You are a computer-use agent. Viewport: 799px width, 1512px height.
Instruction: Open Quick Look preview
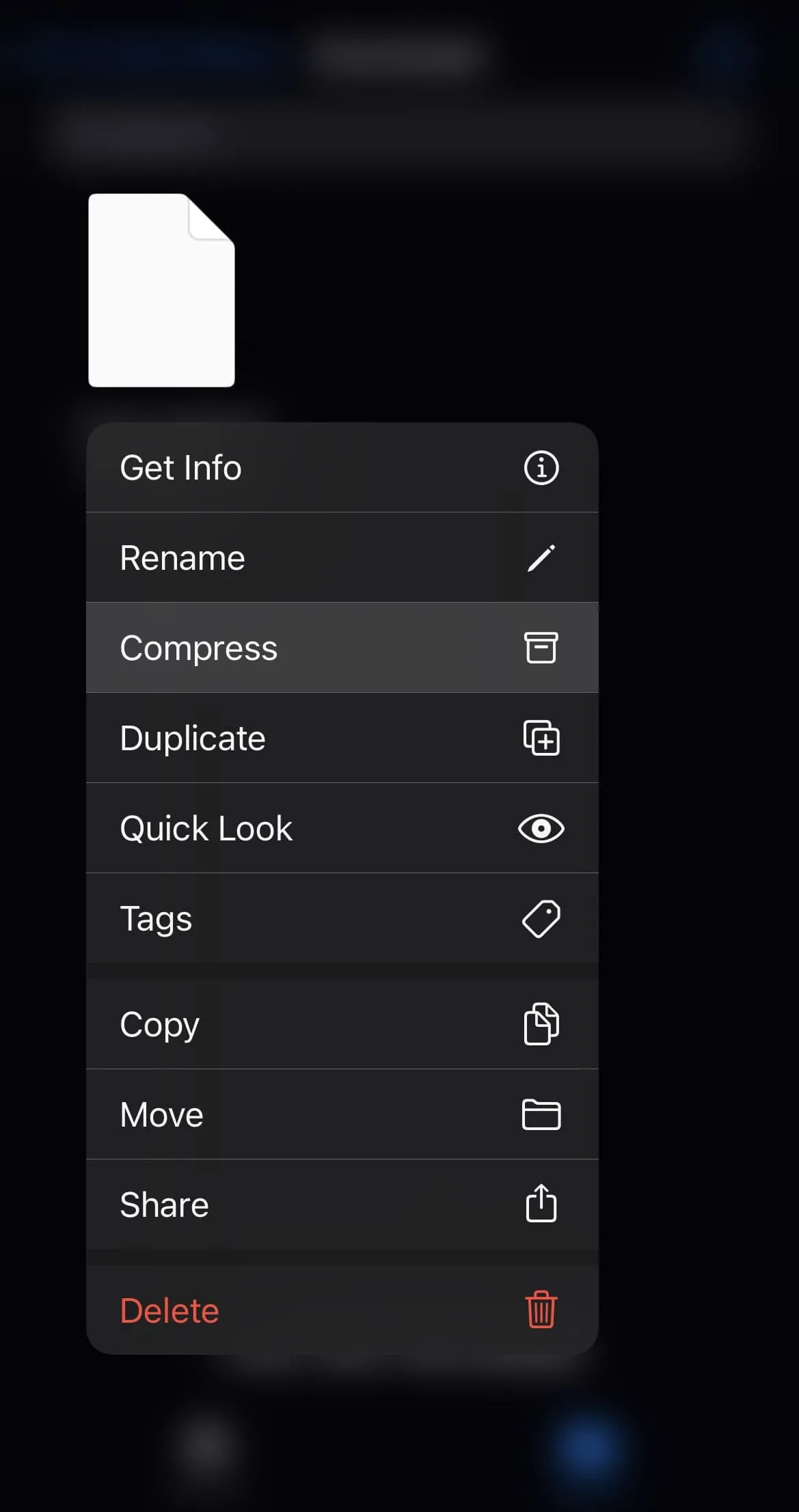click(x=342, y=828)
